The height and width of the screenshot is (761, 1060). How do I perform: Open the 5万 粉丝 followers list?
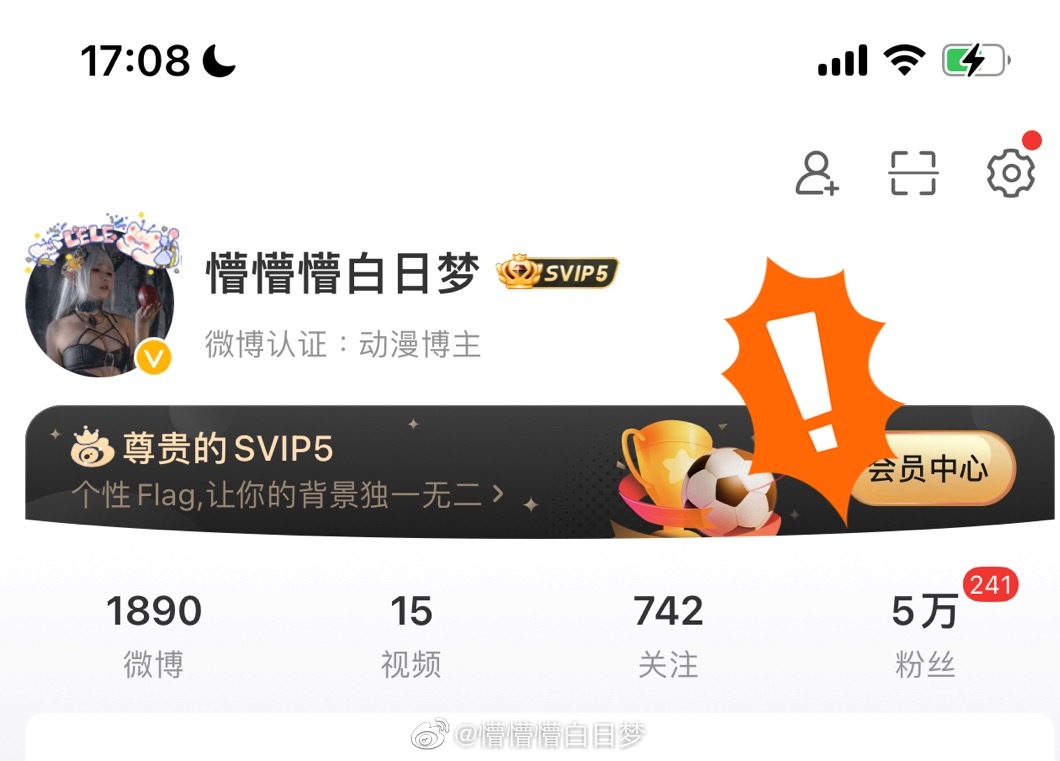[x=925, y=635]
